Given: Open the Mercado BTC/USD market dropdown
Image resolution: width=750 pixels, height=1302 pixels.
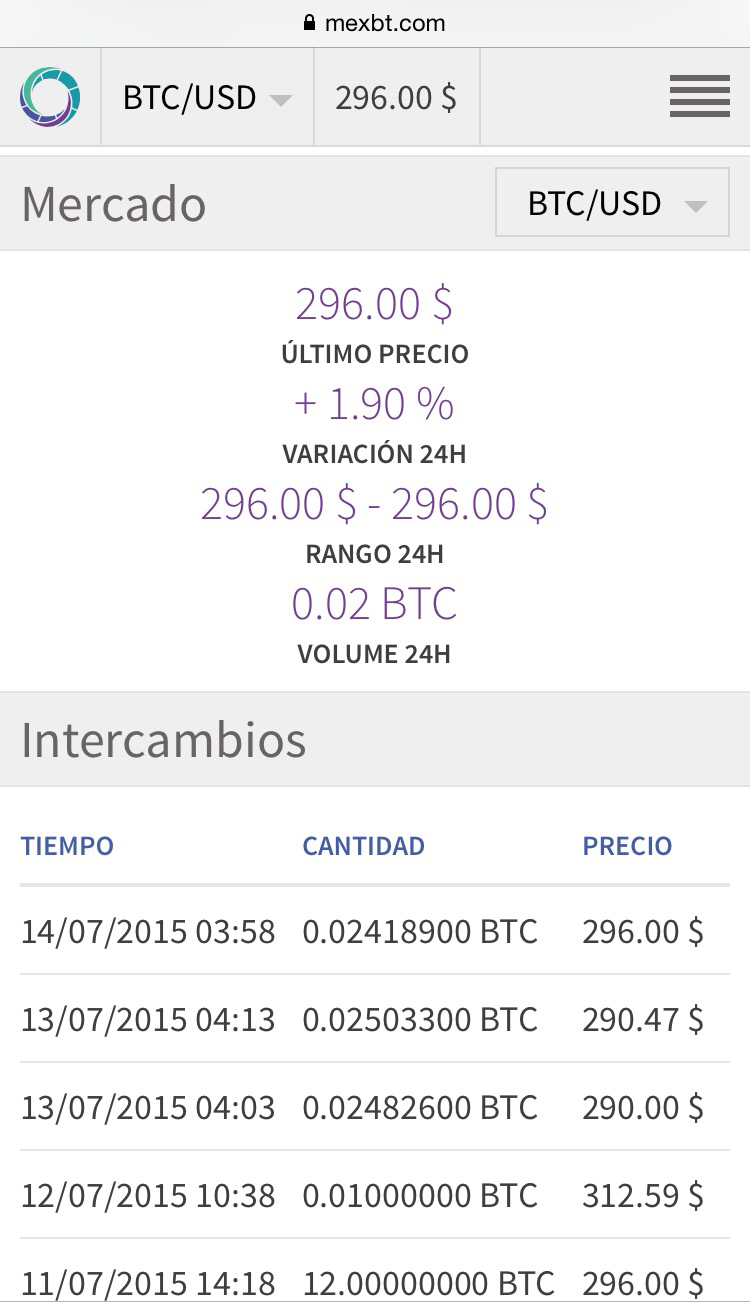Looking at the screenshot, I should [612, 203].
